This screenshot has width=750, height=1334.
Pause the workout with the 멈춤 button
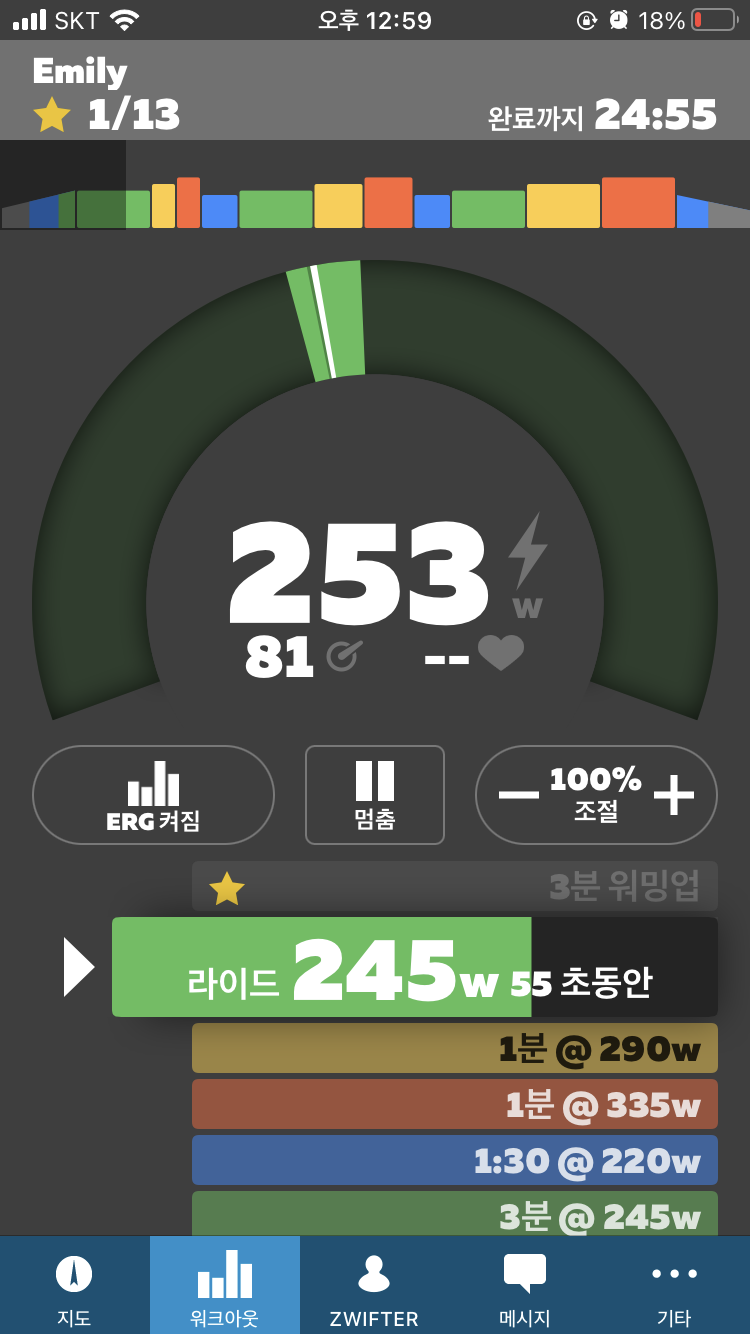pyautogui.click(x=375, y=795)
